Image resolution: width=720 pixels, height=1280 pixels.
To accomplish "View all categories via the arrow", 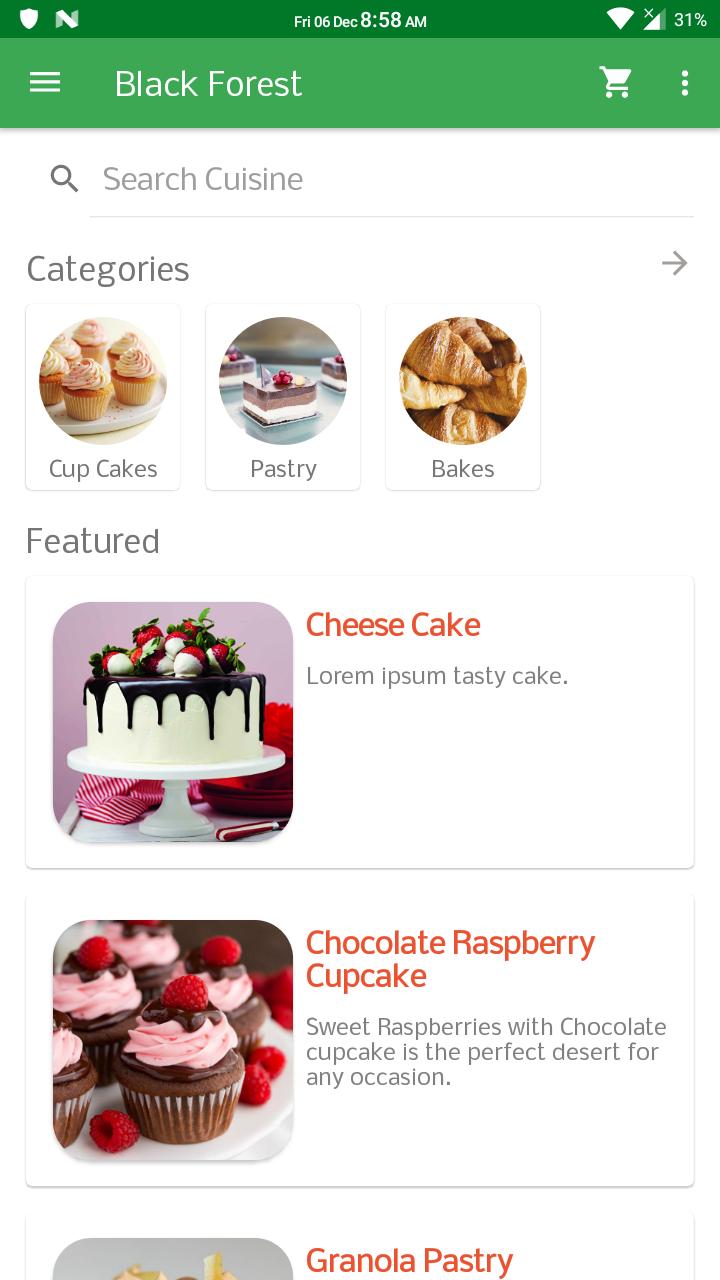I will 675,264.
